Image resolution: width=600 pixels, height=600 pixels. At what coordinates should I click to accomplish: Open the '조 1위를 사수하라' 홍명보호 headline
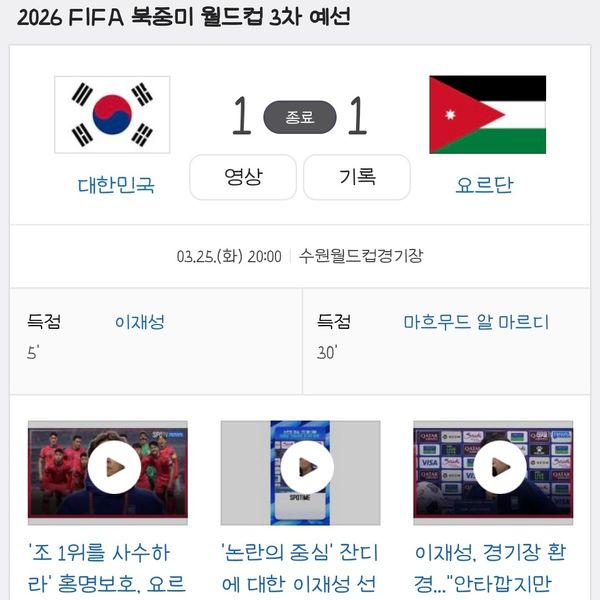(x=107, y=566)
